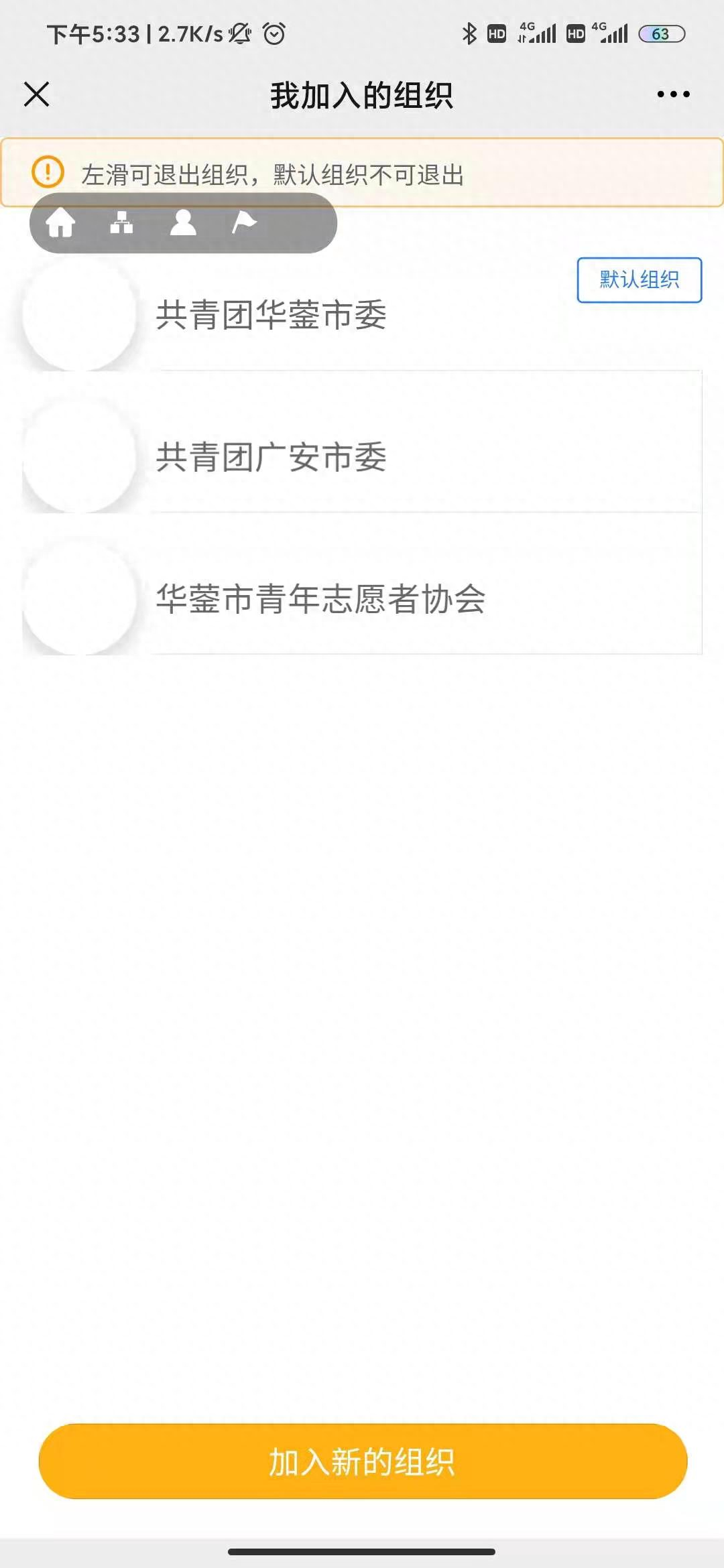Image resolution: width=724 pixels, height=1568 pixels.
Task: Tap the home icon in floating bar
Action: pyautogui.click(x=60, y=222)
